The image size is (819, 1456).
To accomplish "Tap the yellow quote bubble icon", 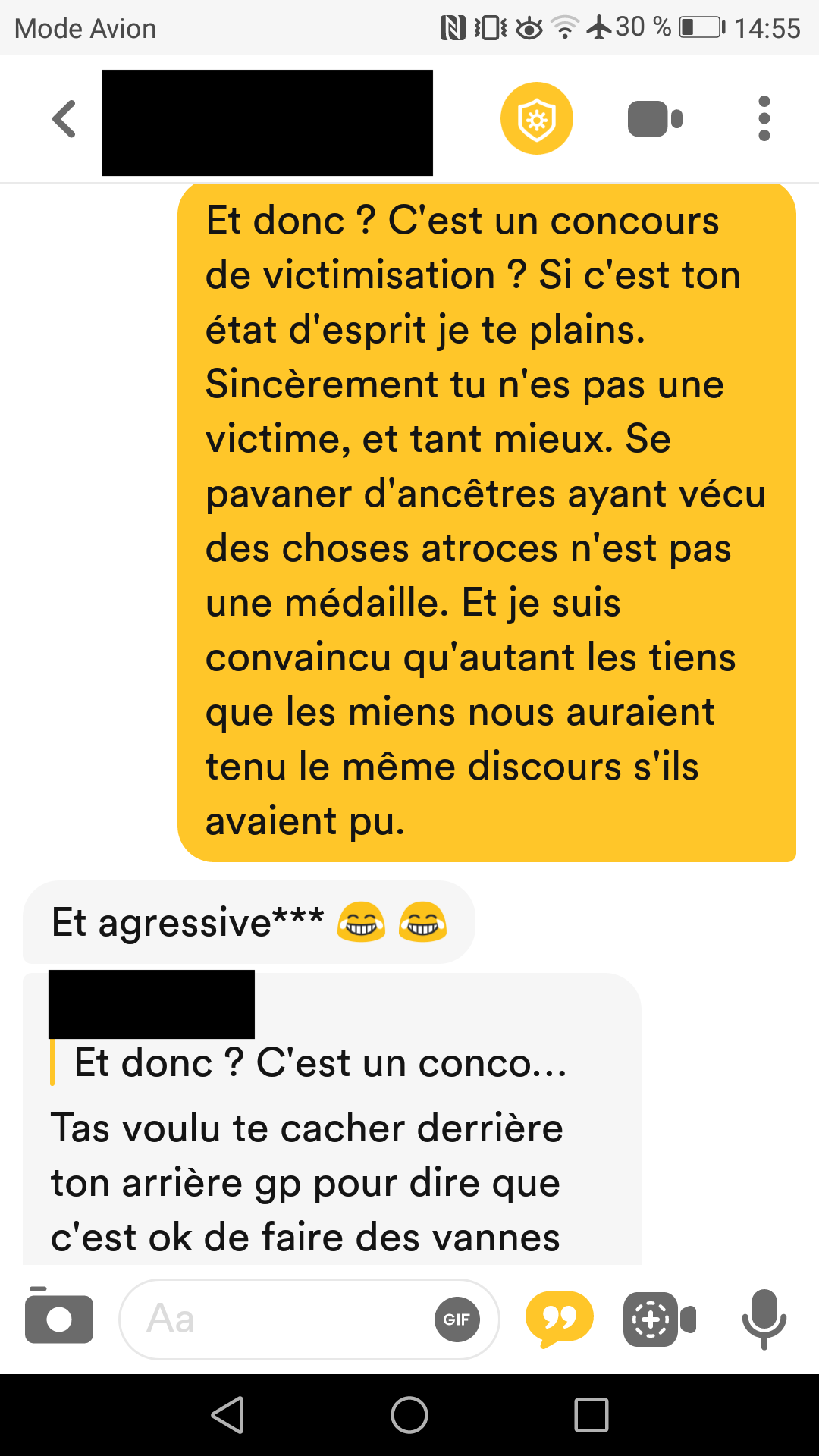I will (560, 1319).
